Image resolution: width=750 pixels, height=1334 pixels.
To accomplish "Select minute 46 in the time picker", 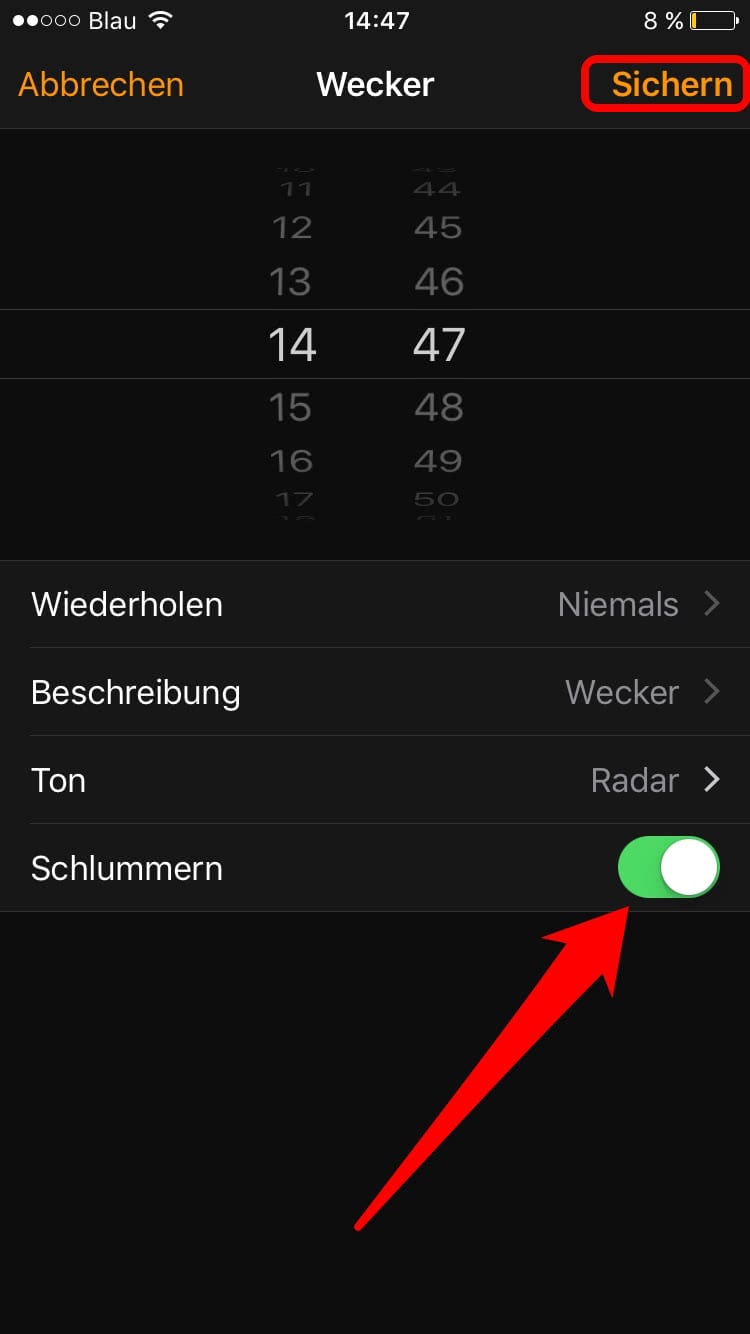I will [439, 282].
